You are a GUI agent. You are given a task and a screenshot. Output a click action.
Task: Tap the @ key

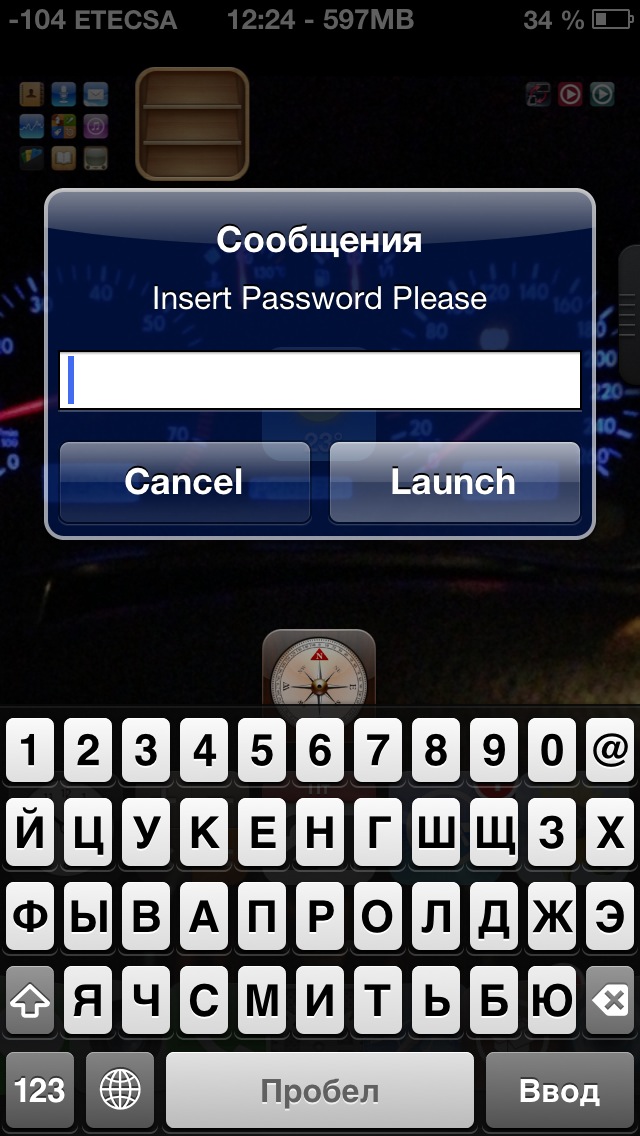tap(610, 750)
